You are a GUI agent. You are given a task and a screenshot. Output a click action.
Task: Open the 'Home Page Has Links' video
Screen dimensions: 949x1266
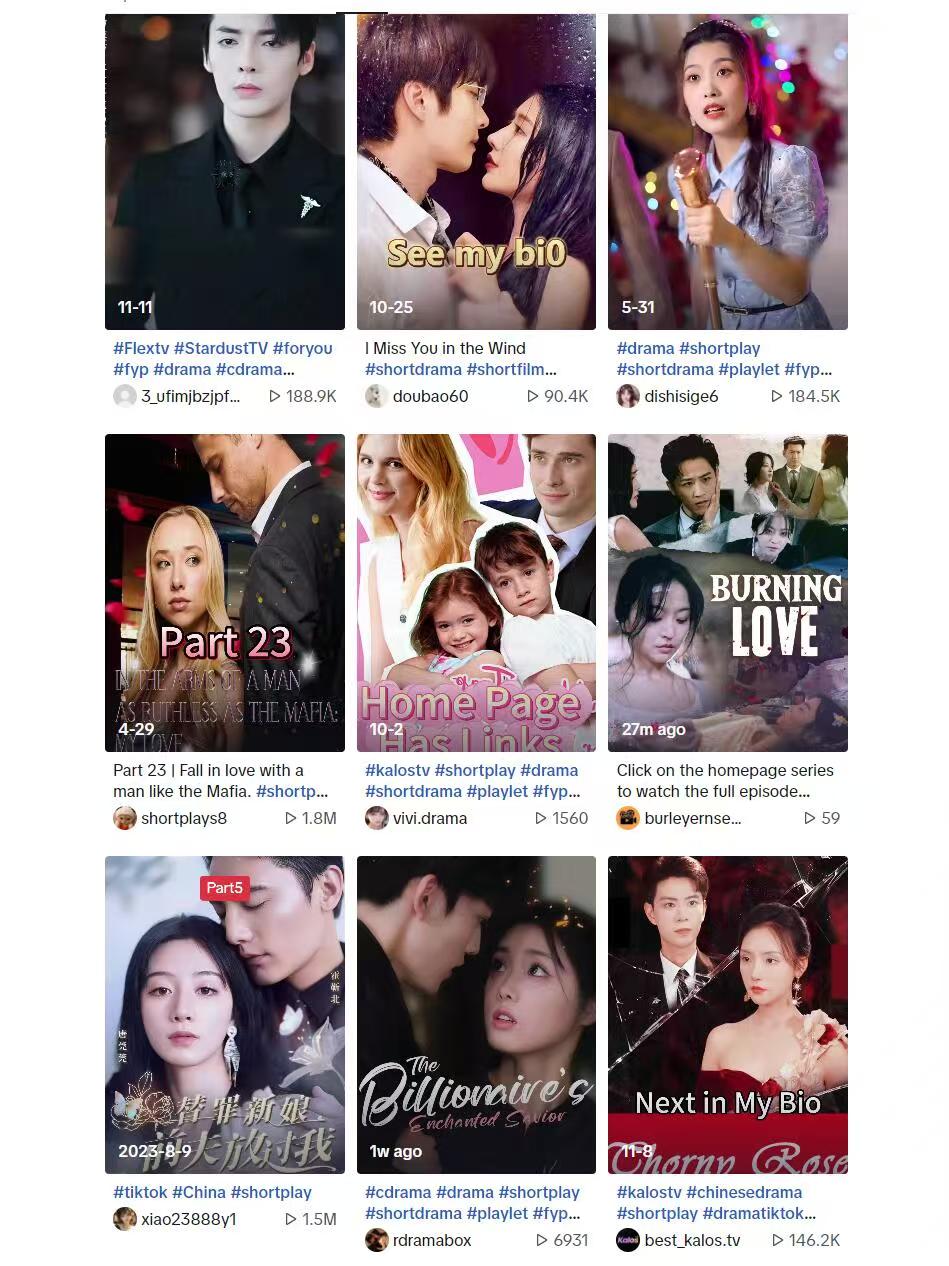point(476,592)
